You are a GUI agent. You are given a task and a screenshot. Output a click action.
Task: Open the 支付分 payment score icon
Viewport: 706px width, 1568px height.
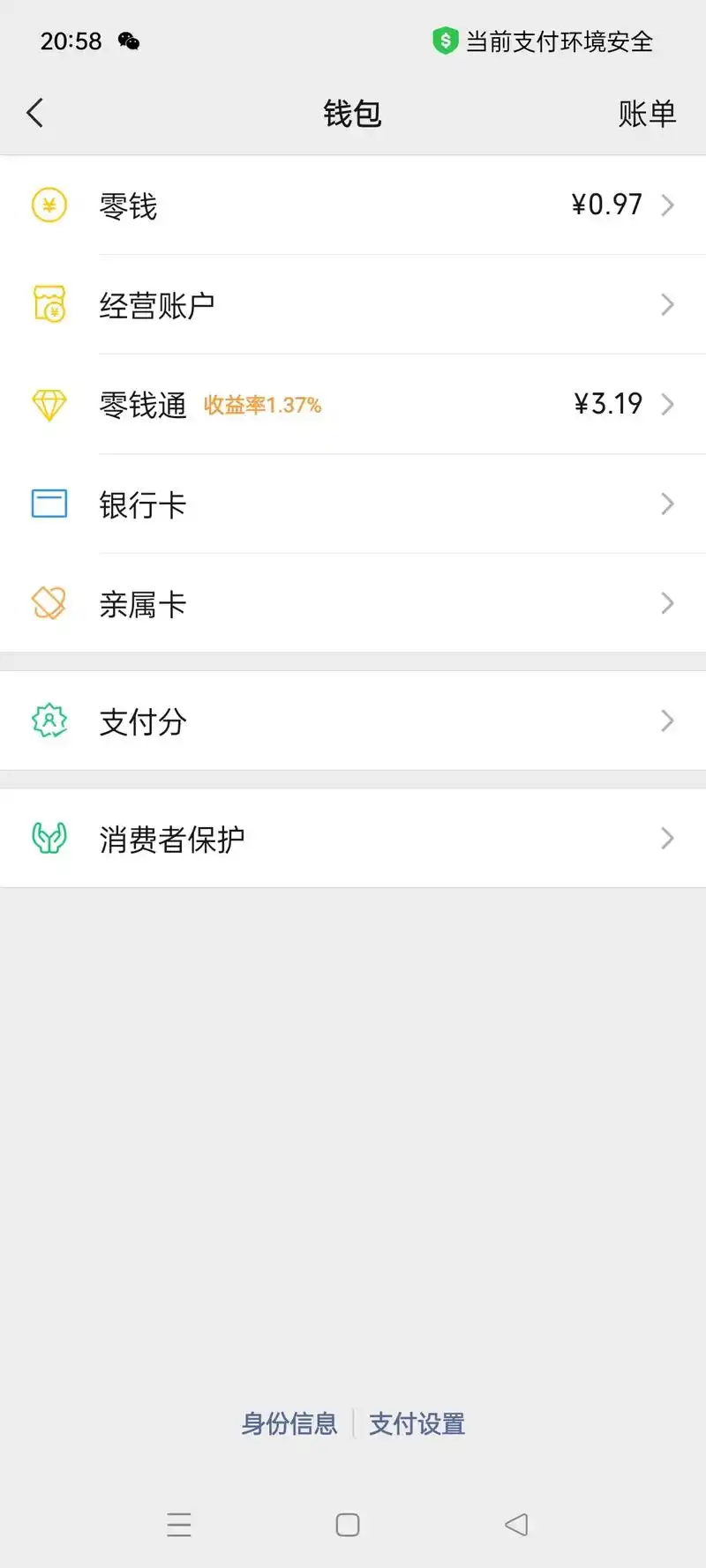coord(51,721)
